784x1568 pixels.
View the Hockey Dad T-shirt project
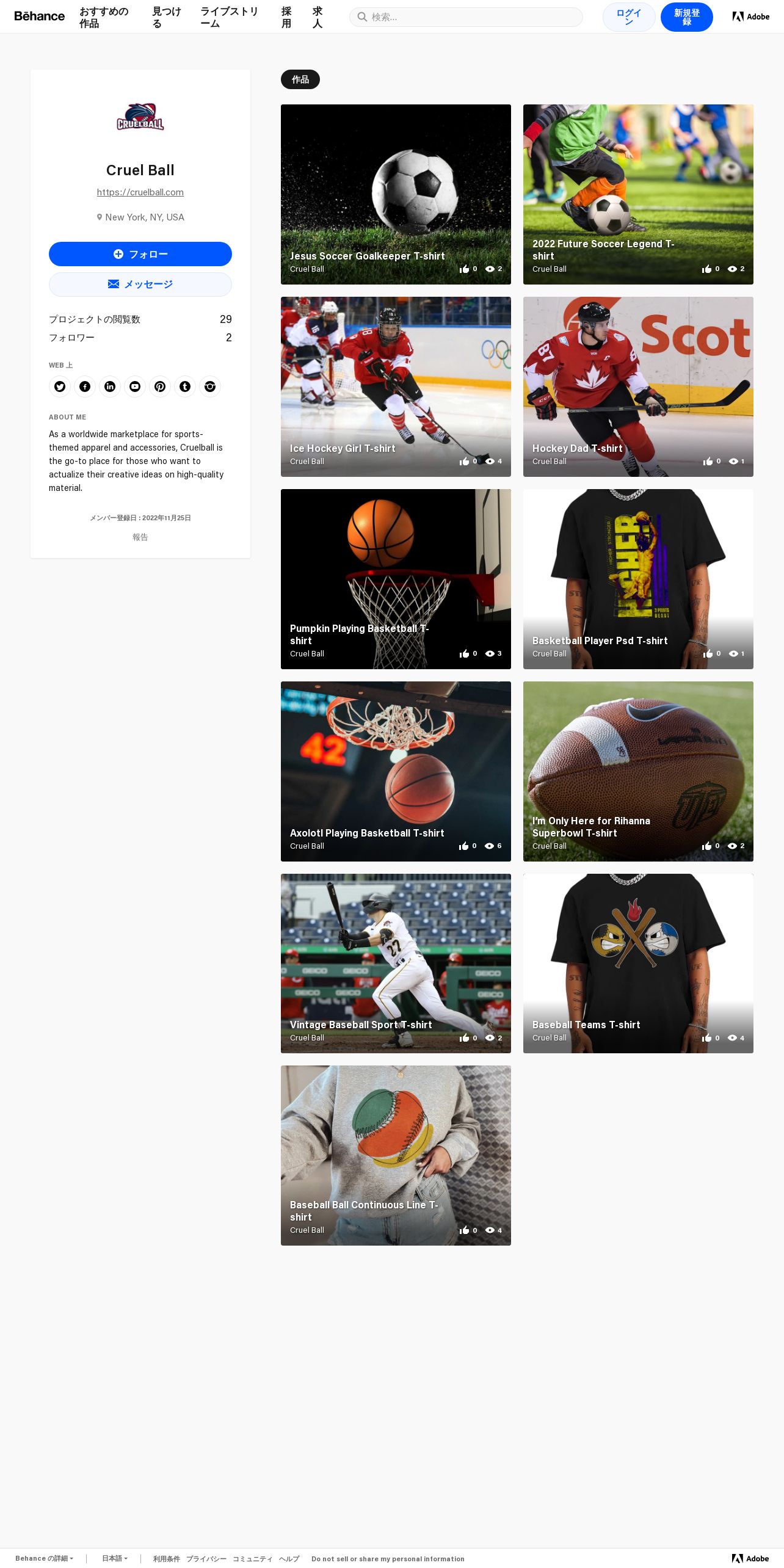click(638, 387)
